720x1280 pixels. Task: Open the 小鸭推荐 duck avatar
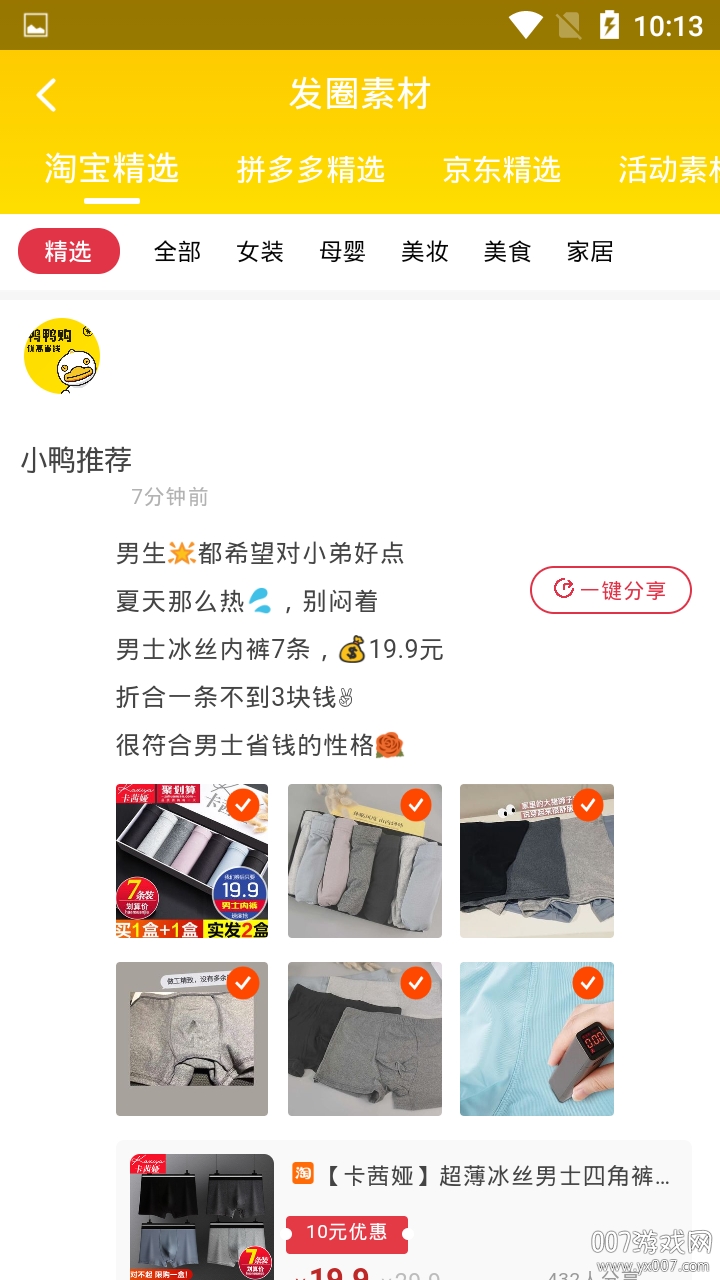coord(62,357)
